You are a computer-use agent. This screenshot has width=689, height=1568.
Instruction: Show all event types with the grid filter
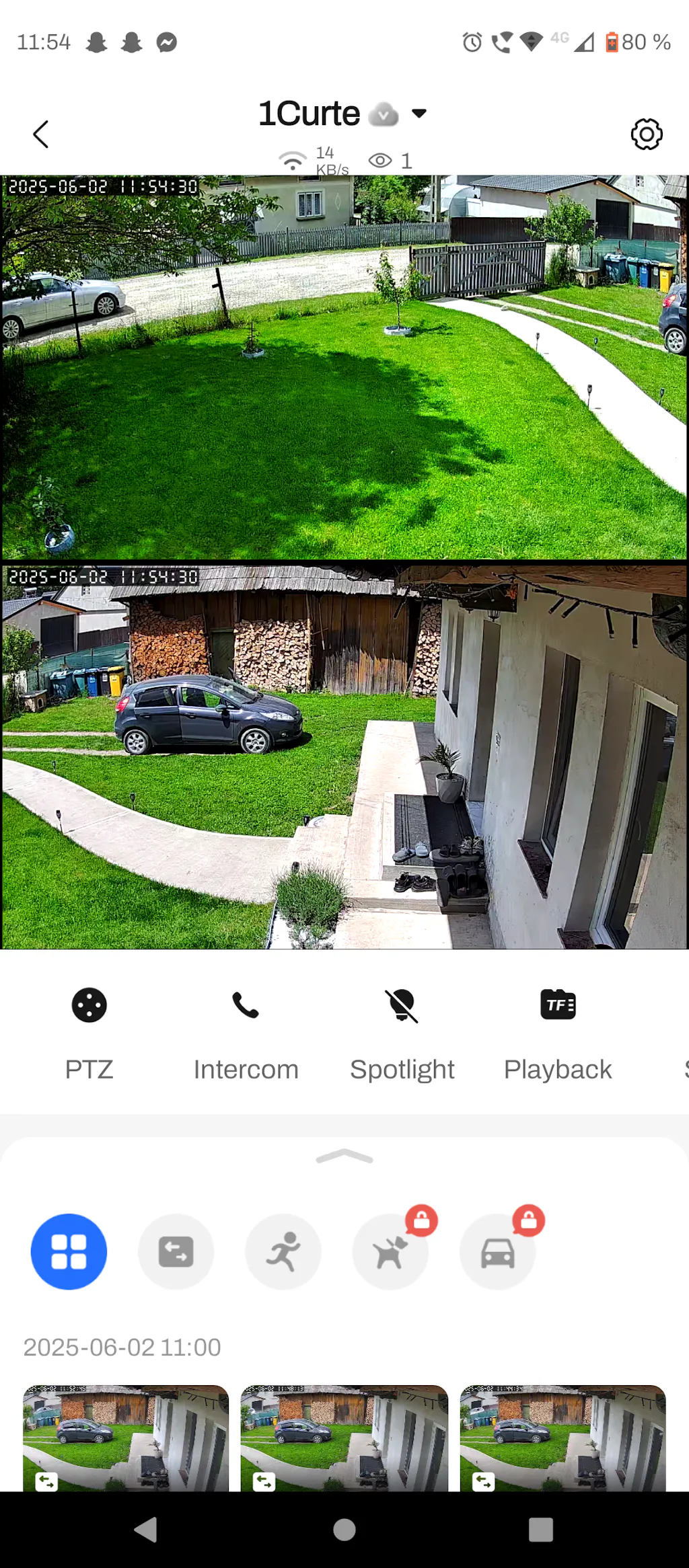69,1251
